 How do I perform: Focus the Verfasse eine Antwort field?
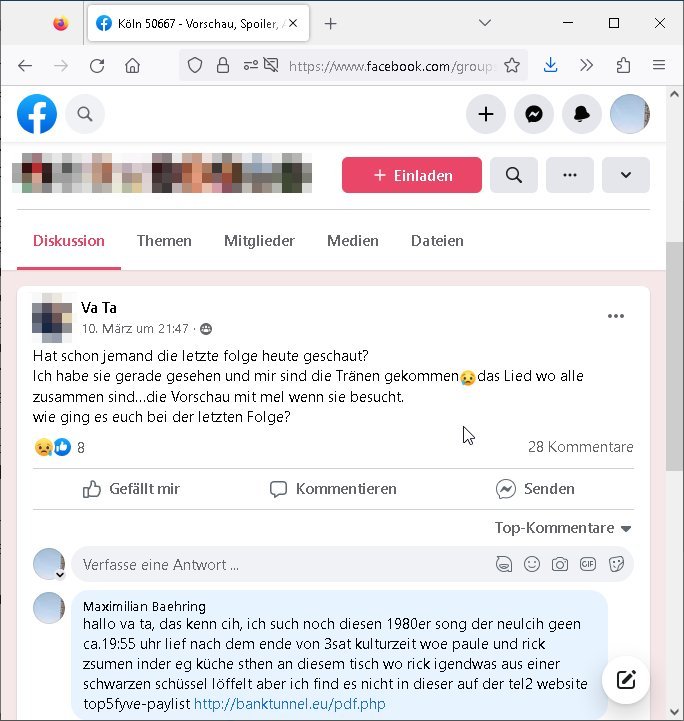280,565
